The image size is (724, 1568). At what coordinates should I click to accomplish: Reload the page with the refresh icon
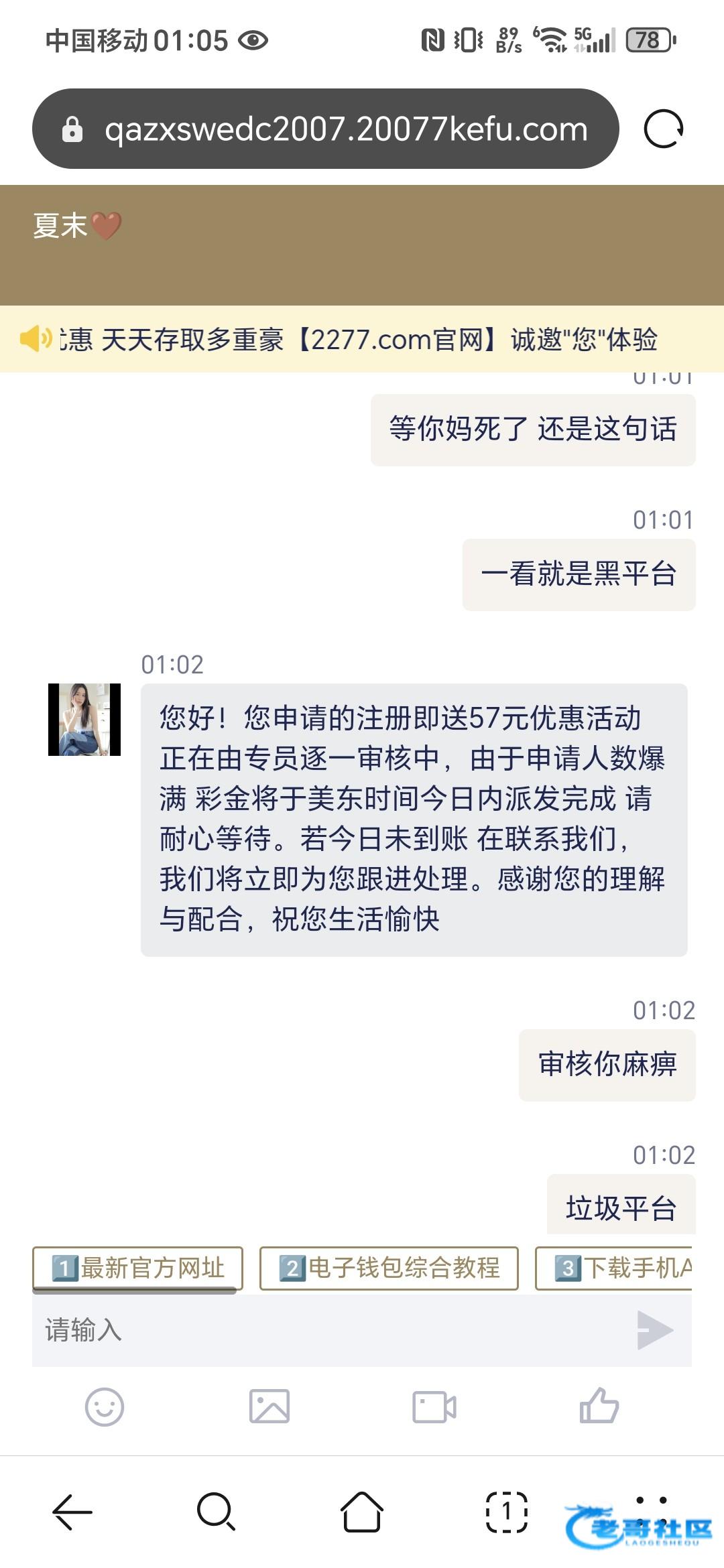point(663,129)
